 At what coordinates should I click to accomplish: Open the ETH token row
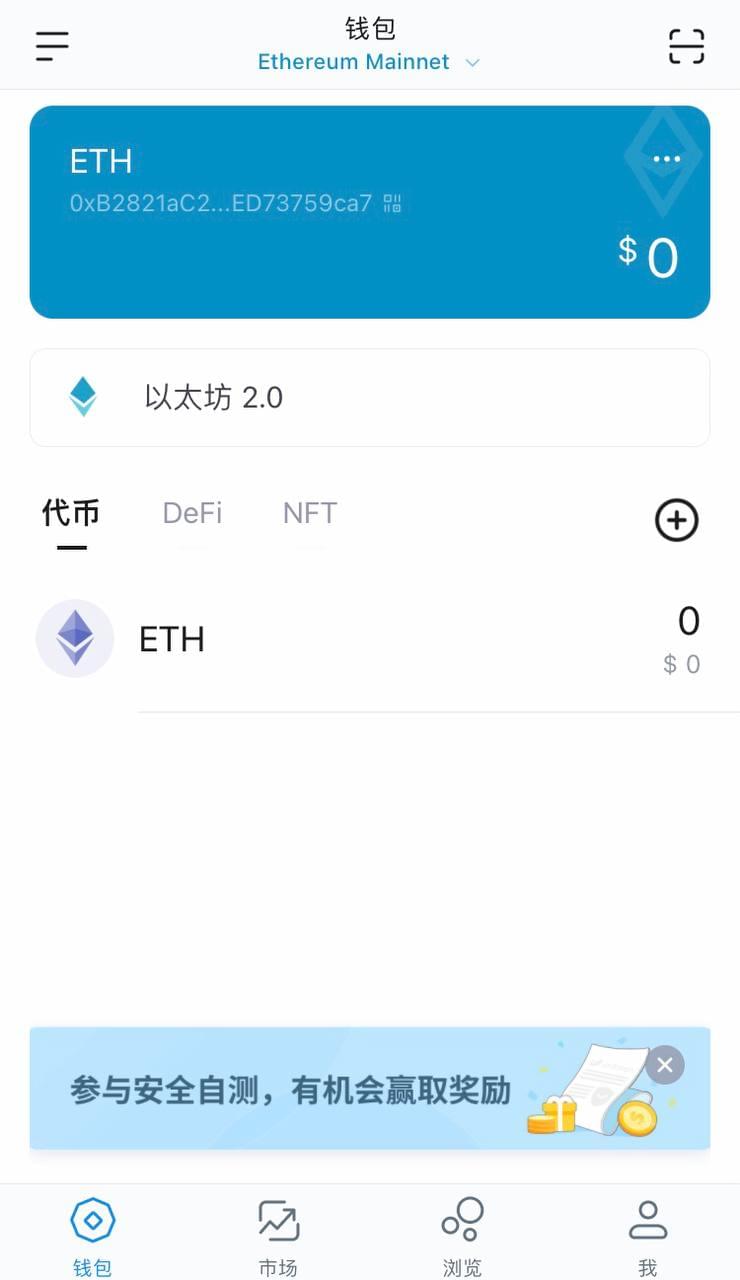pyautogui.click(x=369, y=640)
